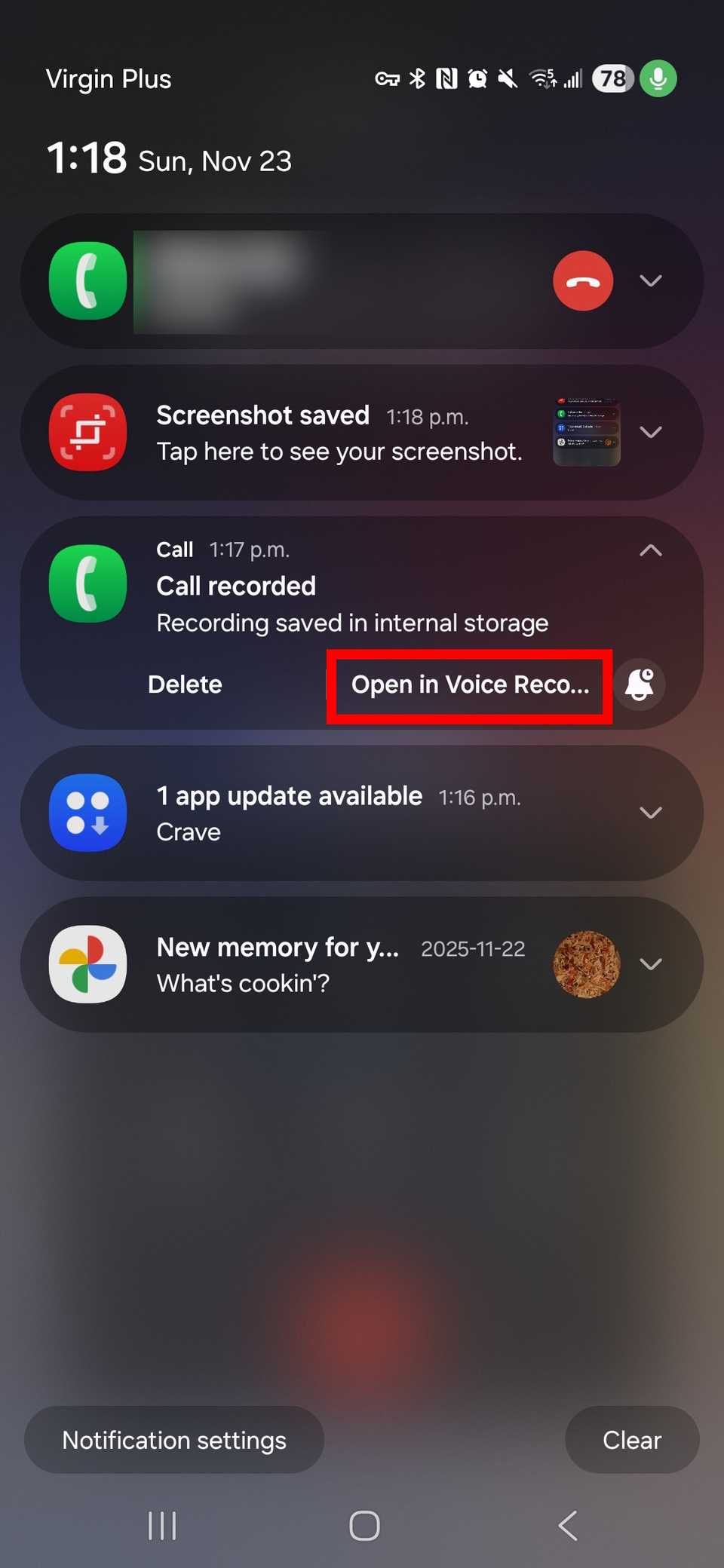Expand the app update notification chevron

(x=652, y=813)
